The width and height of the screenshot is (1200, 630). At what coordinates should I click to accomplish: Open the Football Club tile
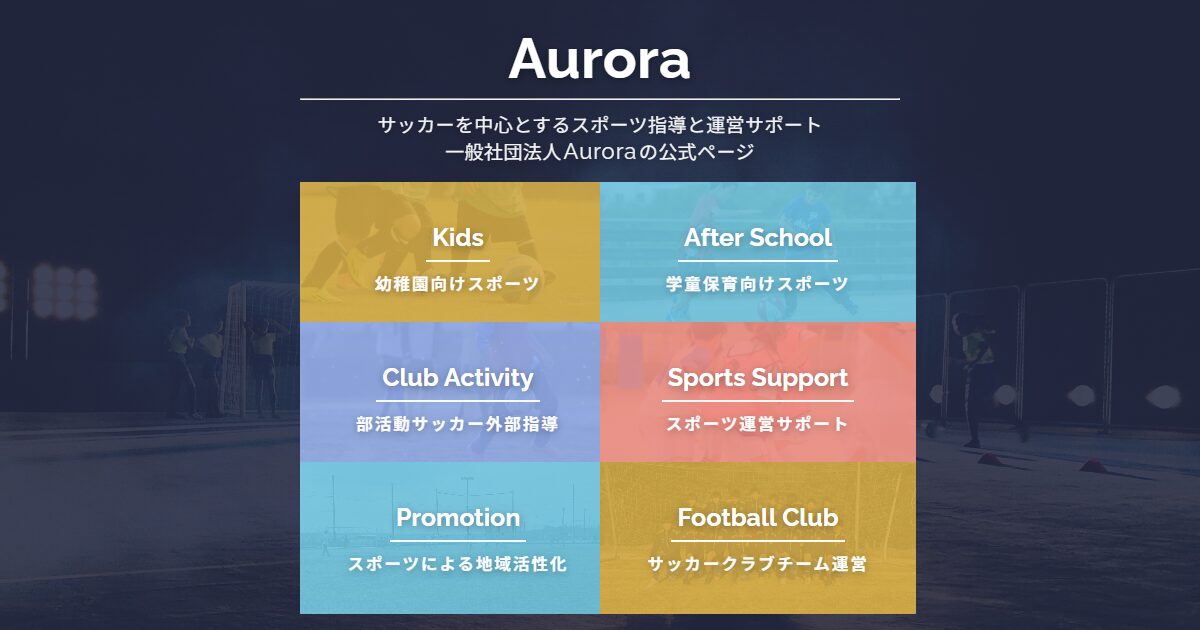point(757,537)
